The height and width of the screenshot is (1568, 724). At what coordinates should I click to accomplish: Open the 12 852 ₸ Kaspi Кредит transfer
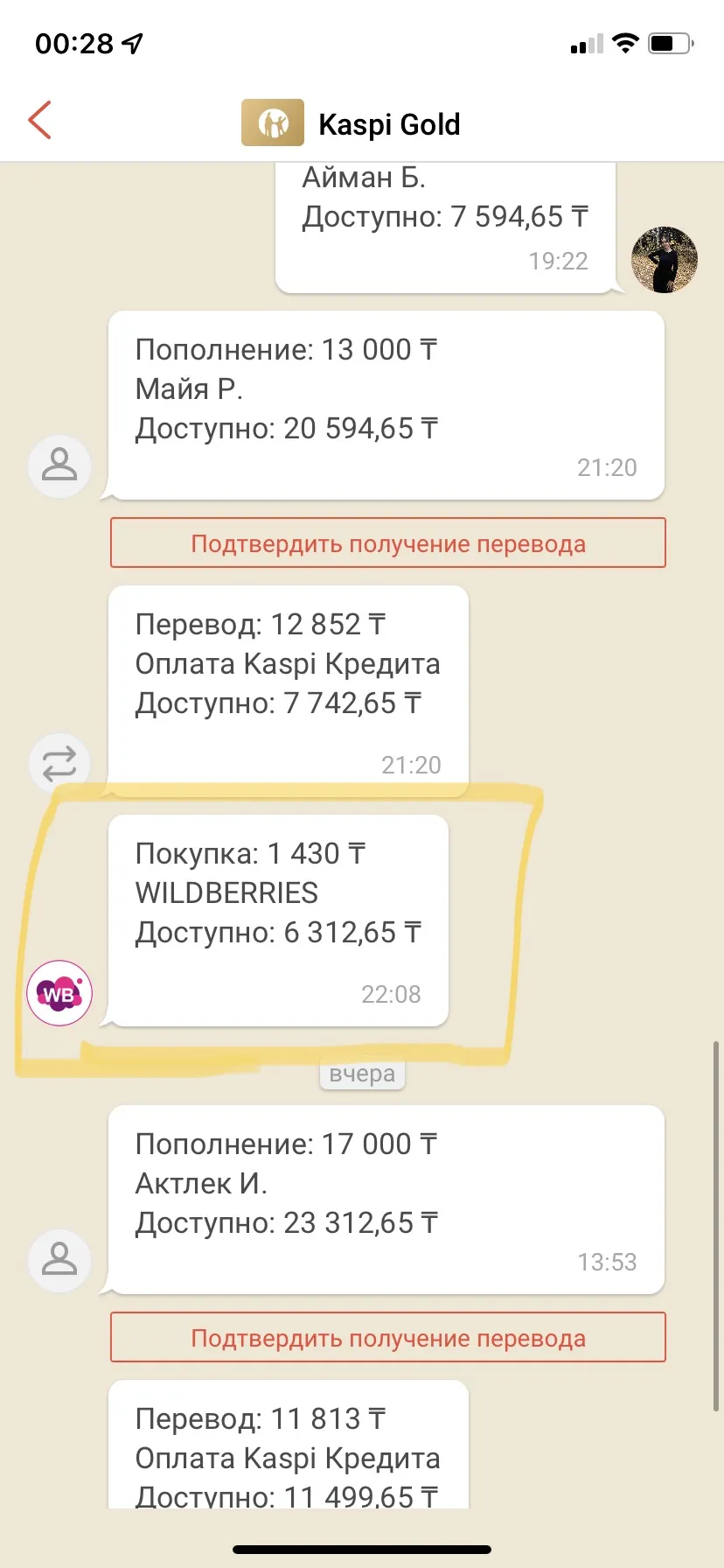click(x=289, y=691)
